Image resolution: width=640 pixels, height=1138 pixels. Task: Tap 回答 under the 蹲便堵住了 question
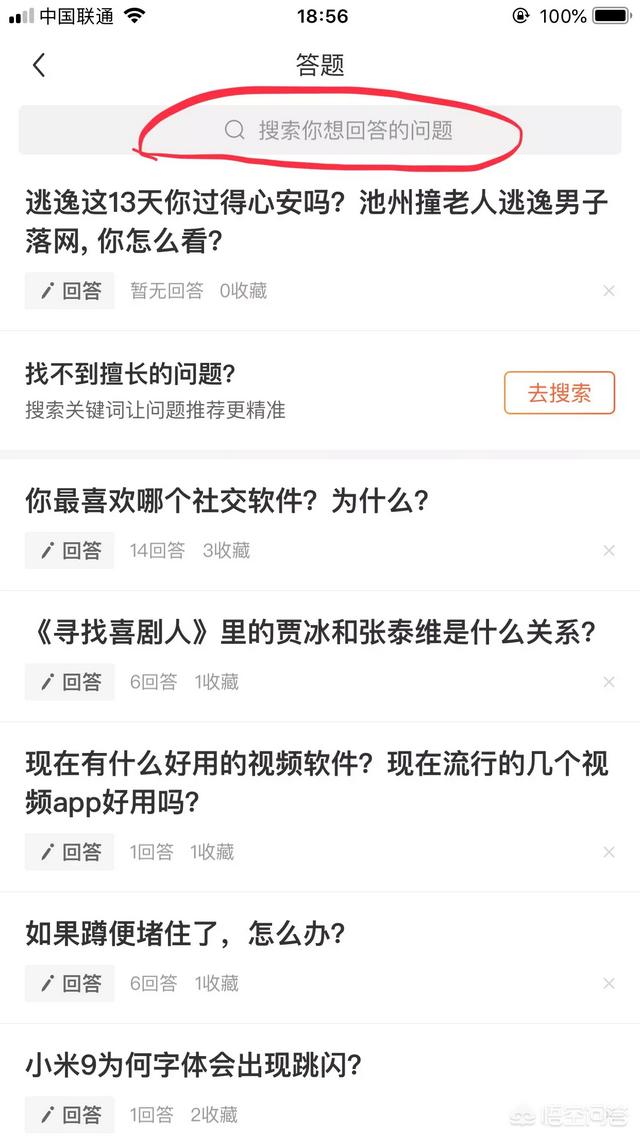70,984
